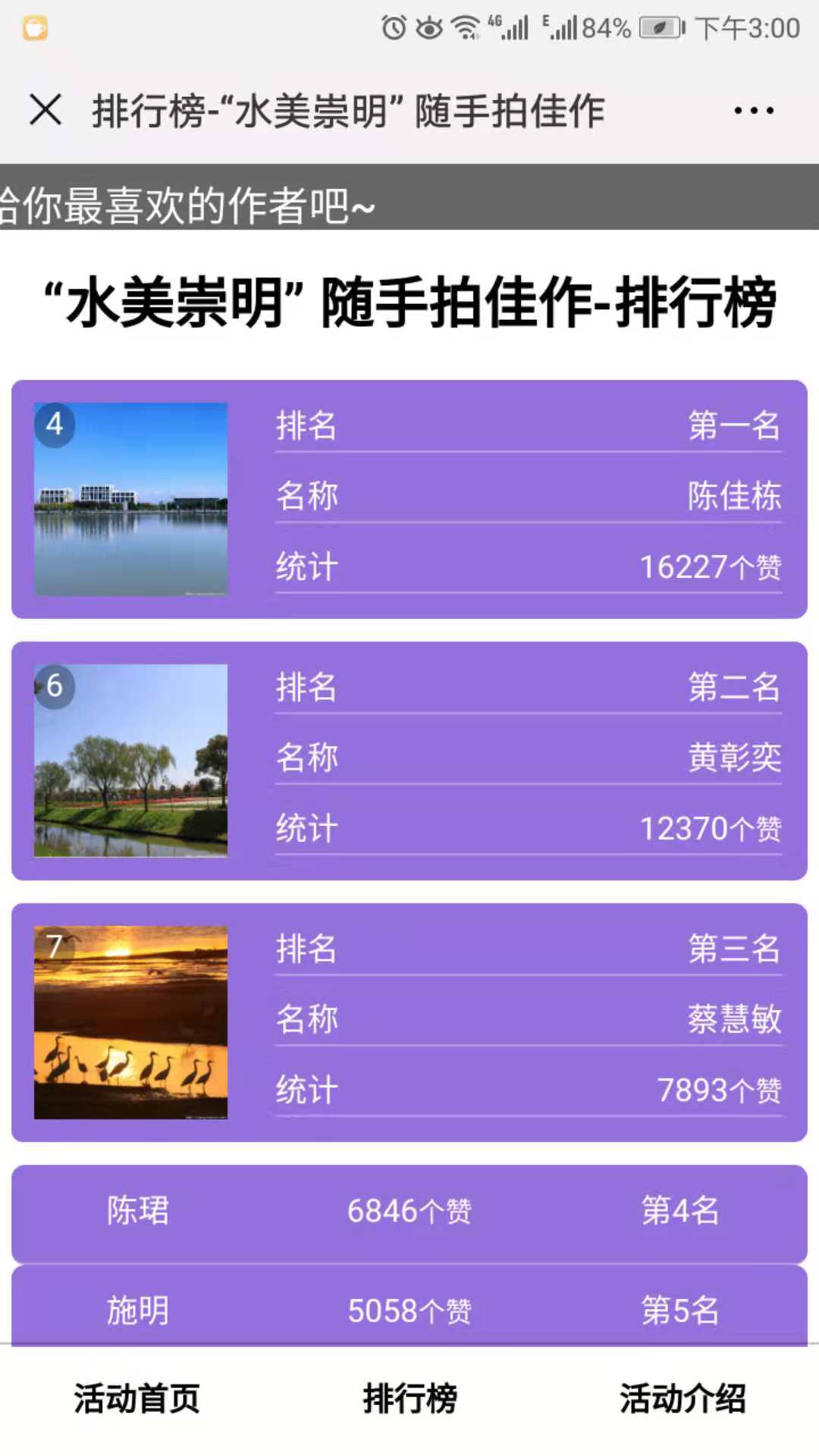Viewport: 819px width, 1456px height.
Task: Close the ranking page with X
Action: pos(45,110)
